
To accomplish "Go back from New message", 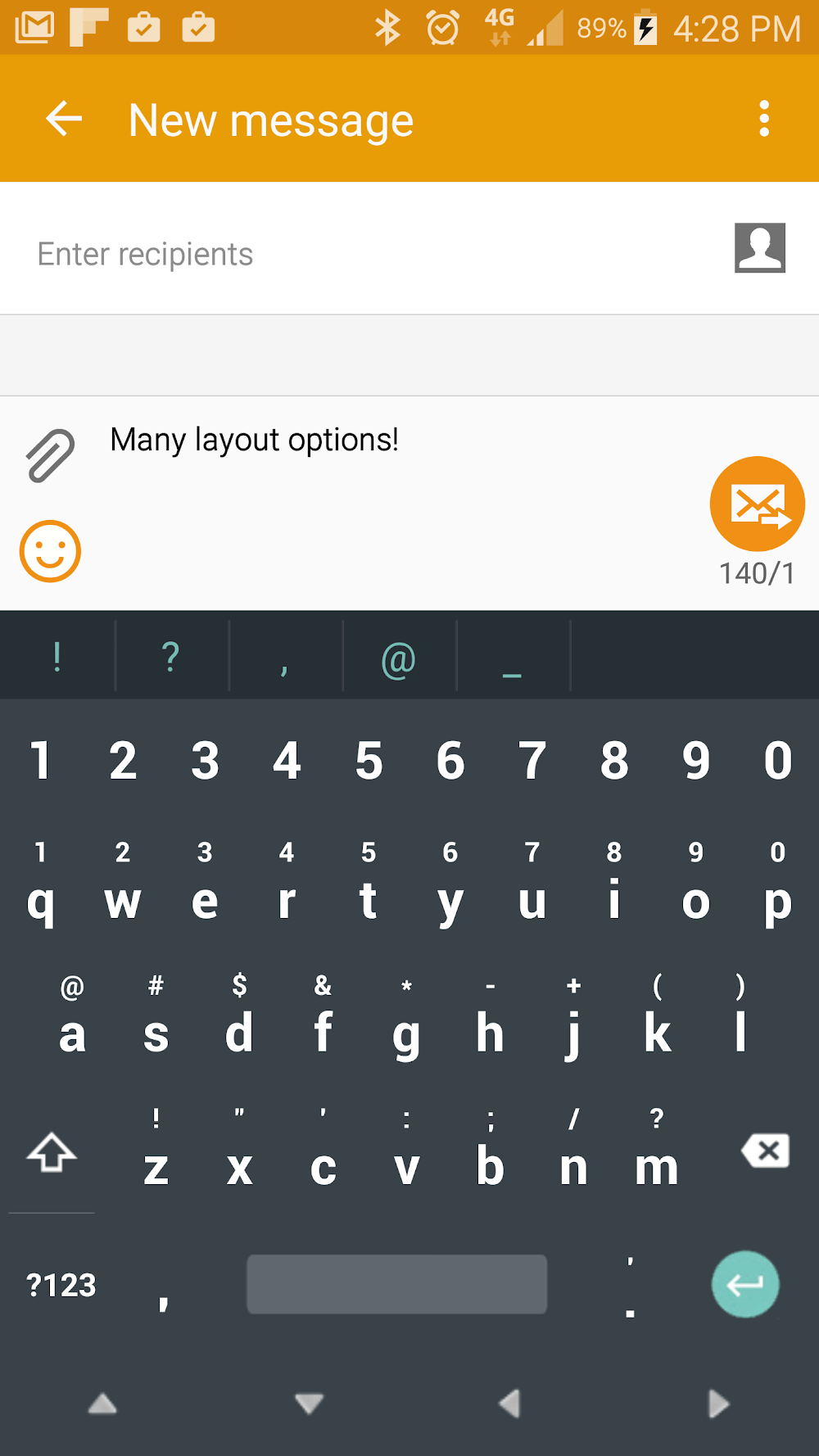I will coord(64,120).
